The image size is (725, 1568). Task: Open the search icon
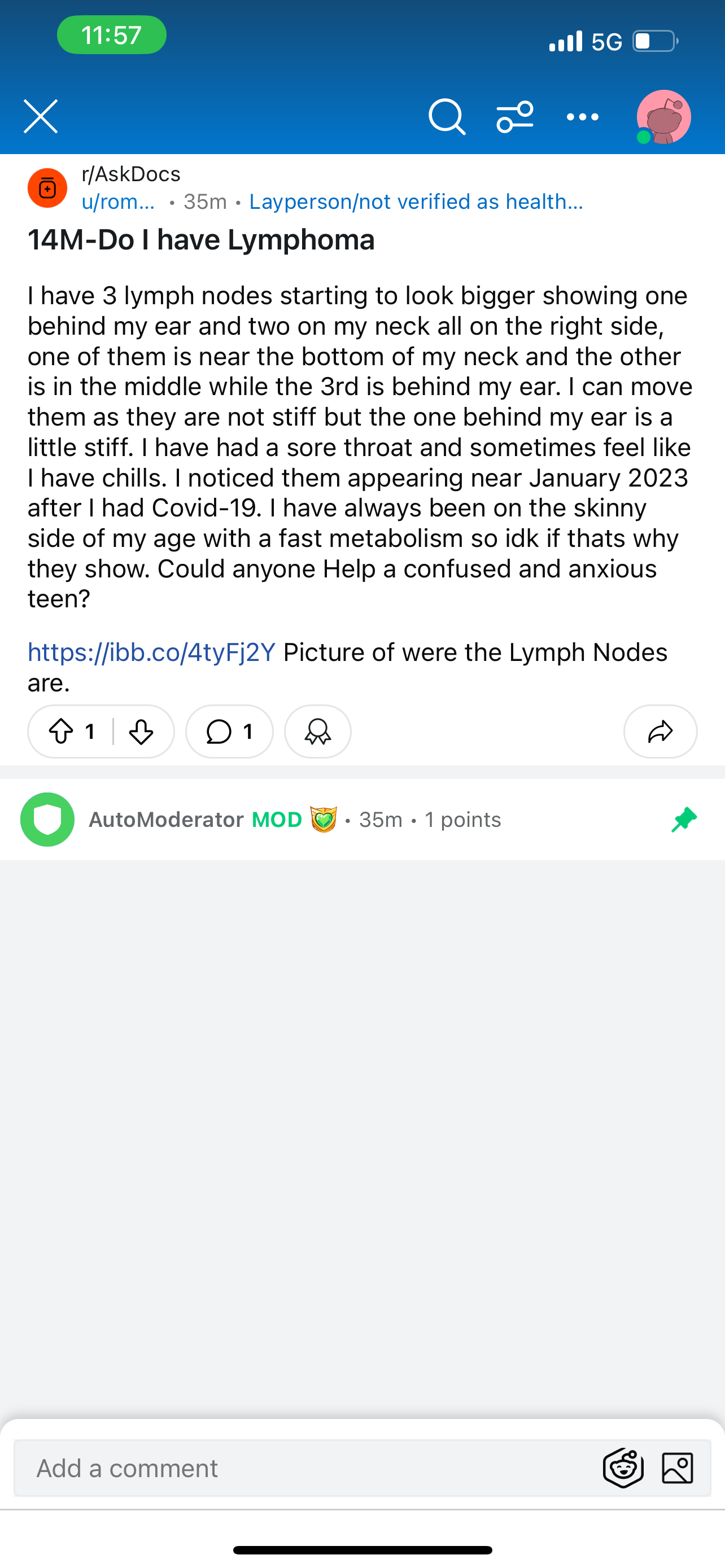click(447, 116)
